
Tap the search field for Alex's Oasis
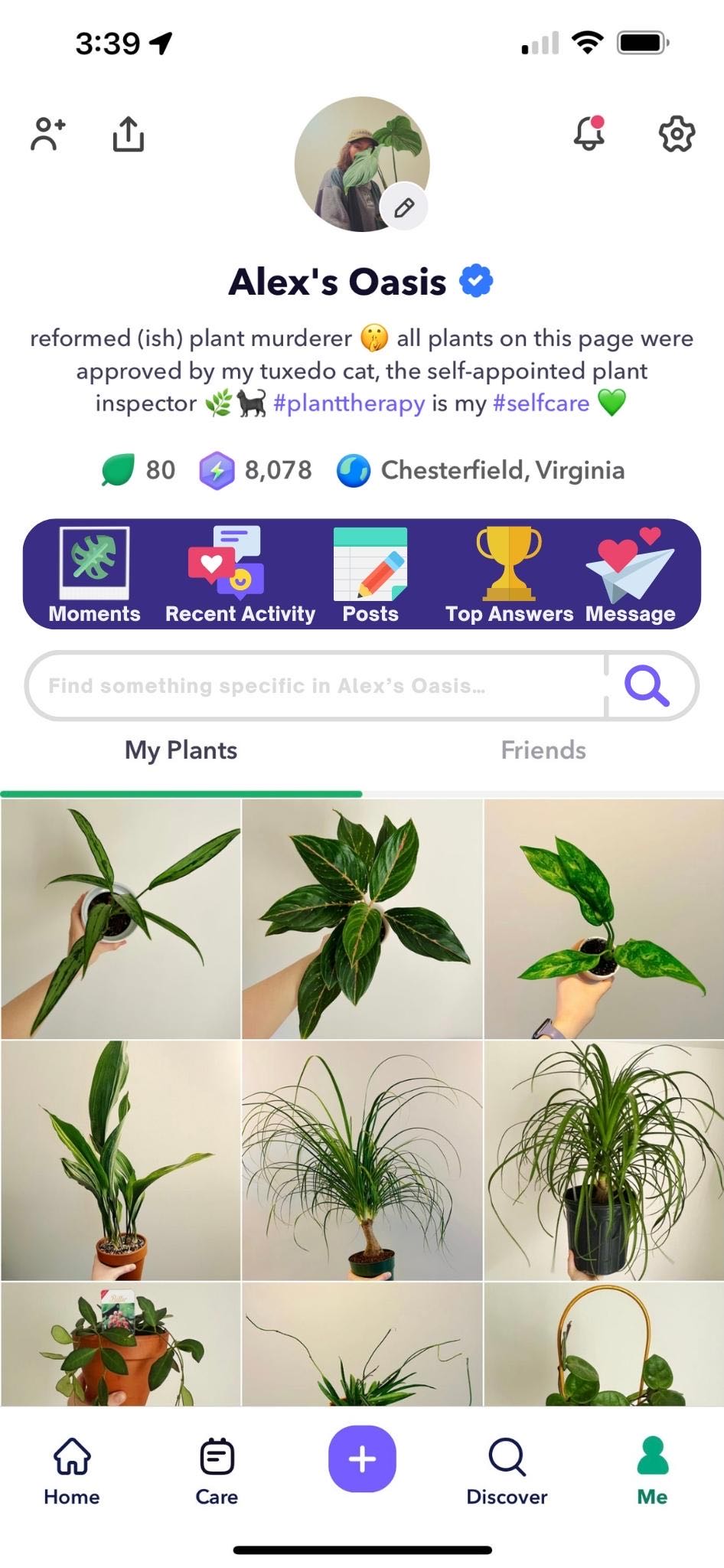point(314,685)
